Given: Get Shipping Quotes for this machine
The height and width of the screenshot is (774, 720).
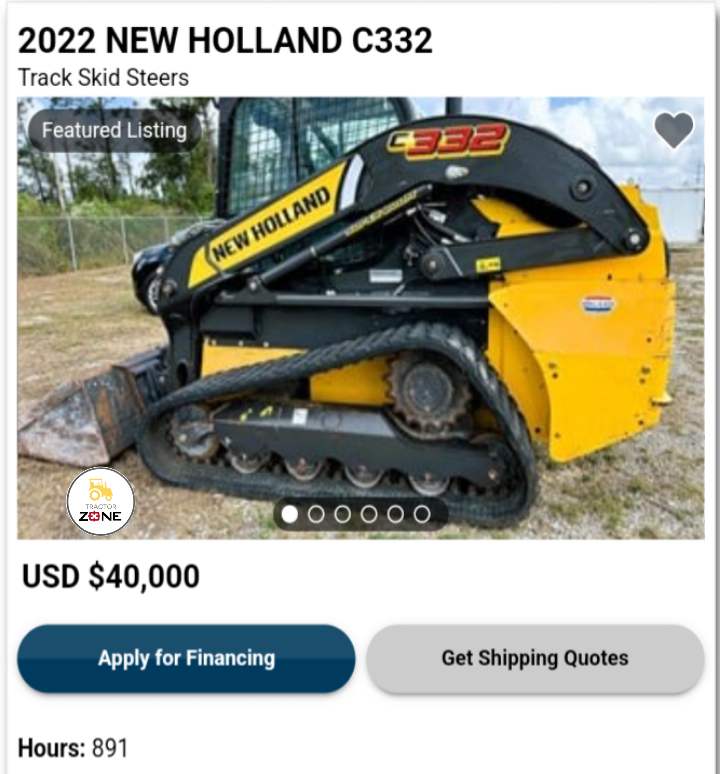Looking at the screenshot, I should click(x=535, y=658).
